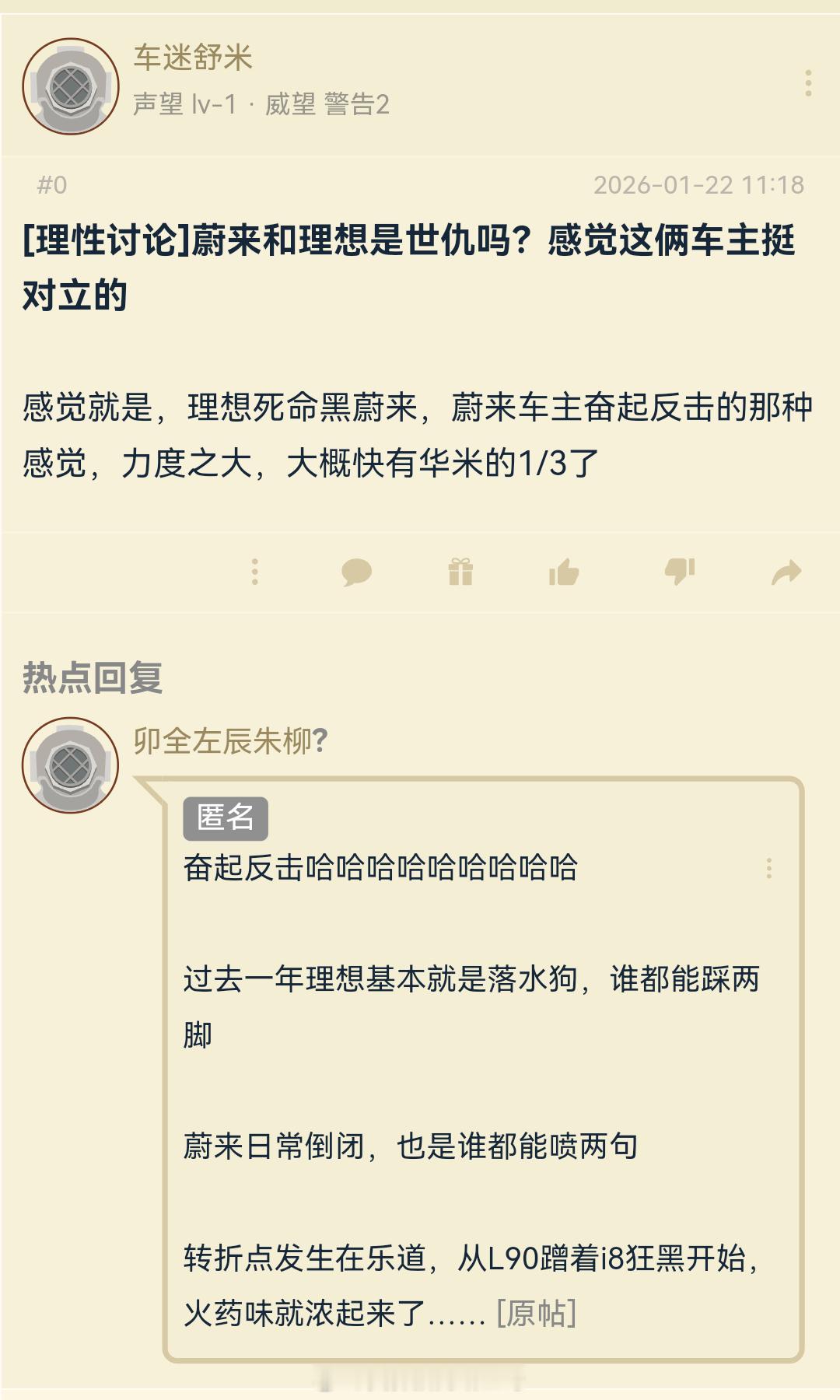Open the three-dot menu on the anonymous reply
Image resolution: width=840 pixels, height=1400 pixels.
(x=769, y=870)
